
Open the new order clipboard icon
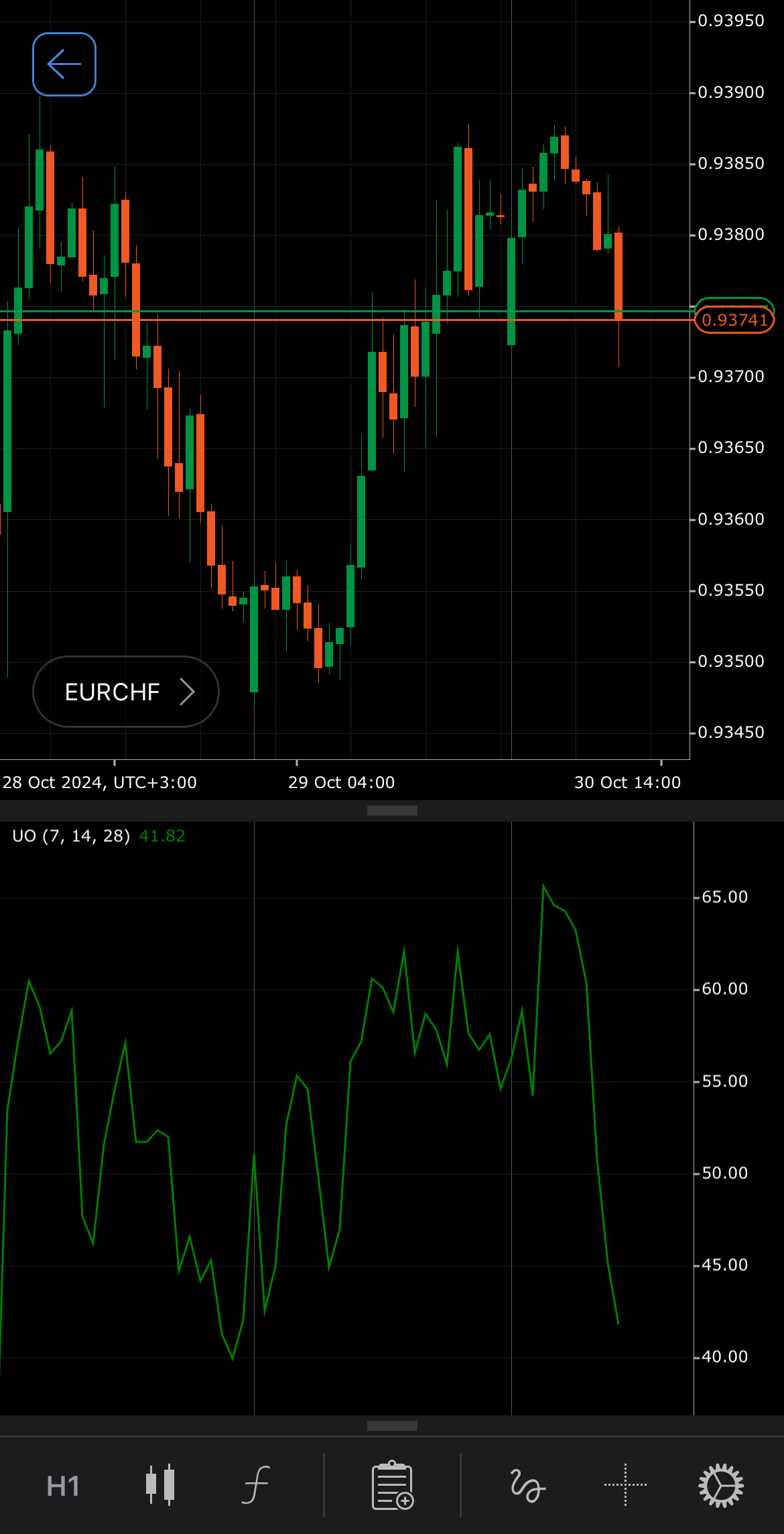(393, 1485)
